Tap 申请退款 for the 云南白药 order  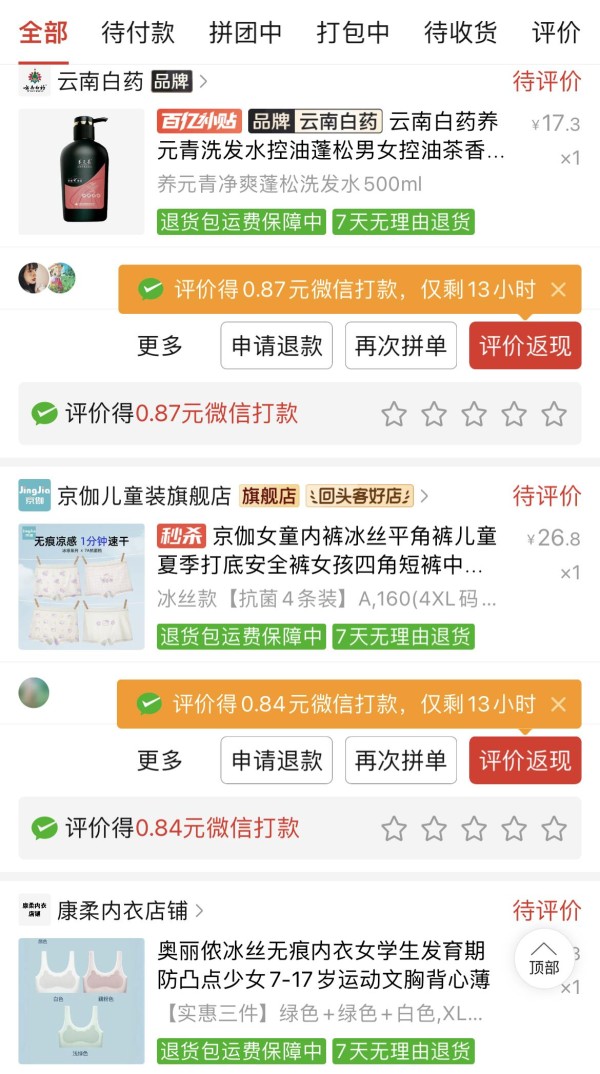point(277,346)
